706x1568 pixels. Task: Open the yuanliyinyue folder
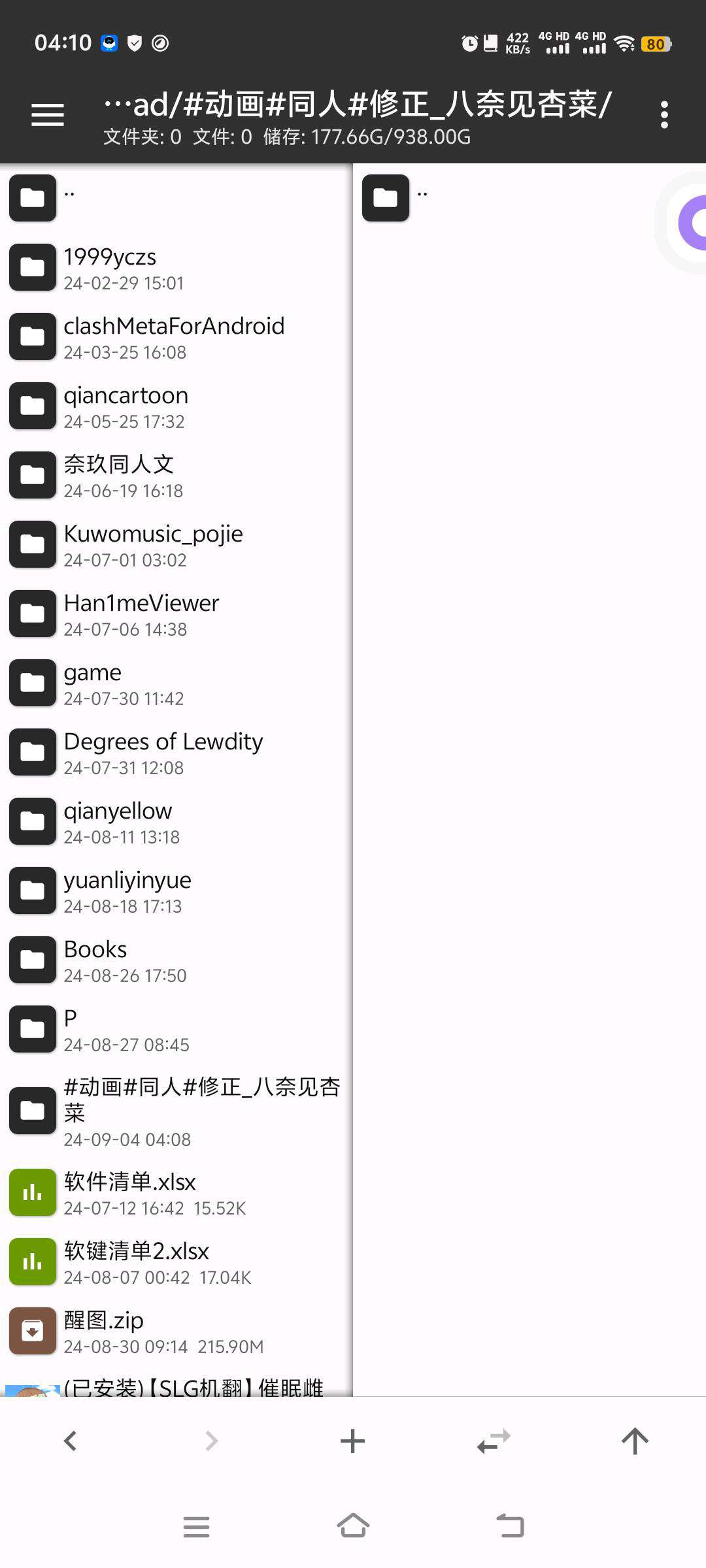click(x=127, y=891)
